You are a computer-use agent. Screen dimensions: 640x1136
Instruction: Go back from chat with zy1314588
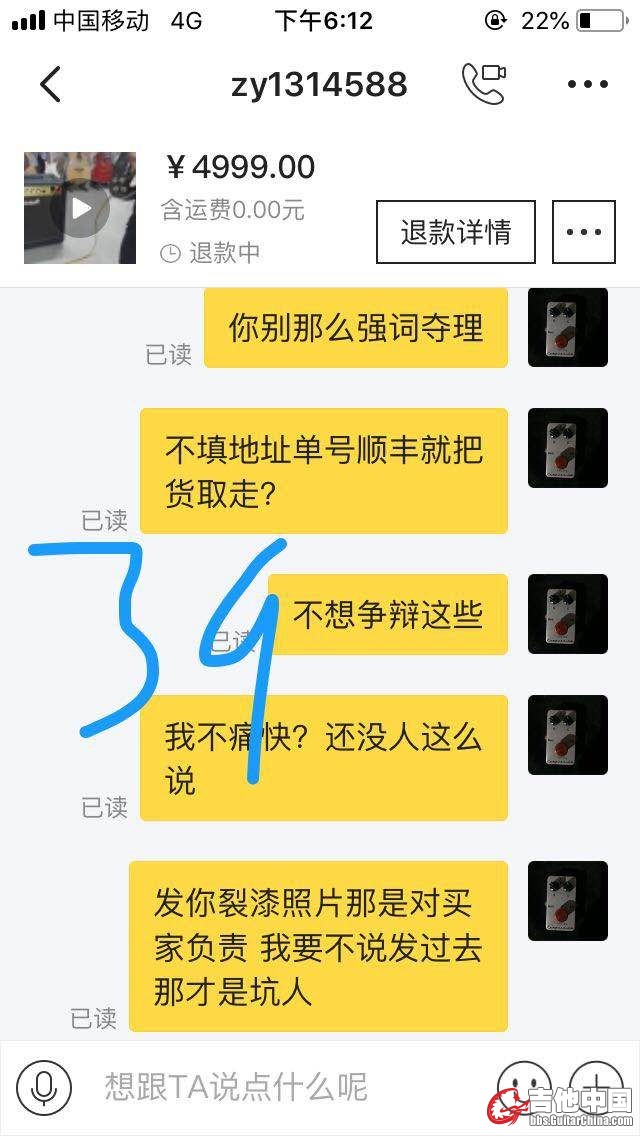coord(50,84)
